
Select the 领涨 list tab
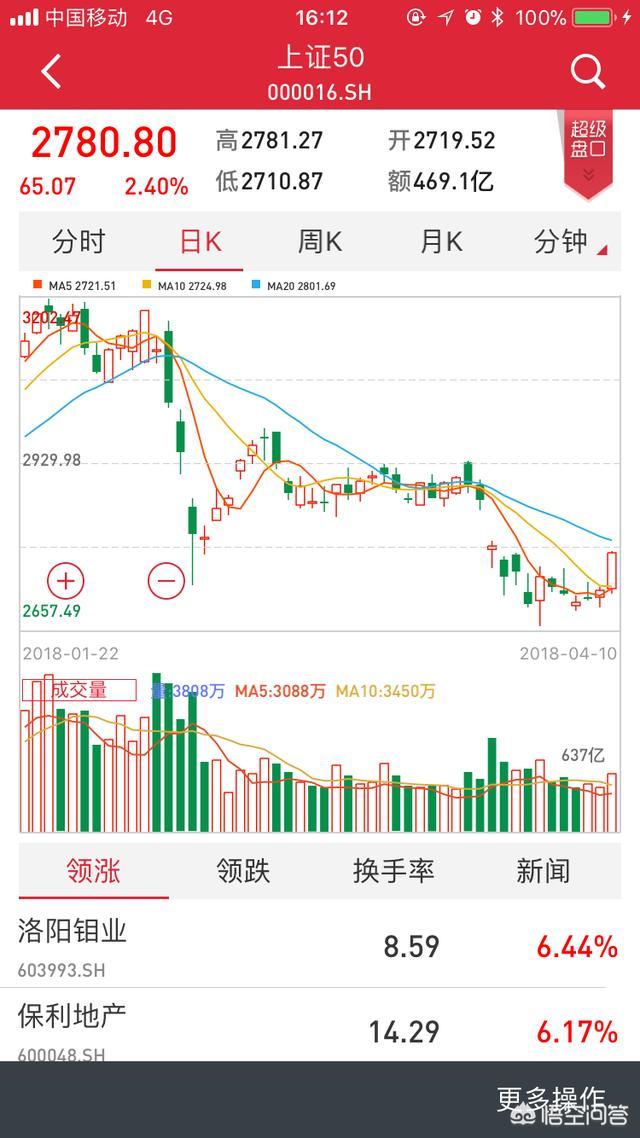[94, 871]
